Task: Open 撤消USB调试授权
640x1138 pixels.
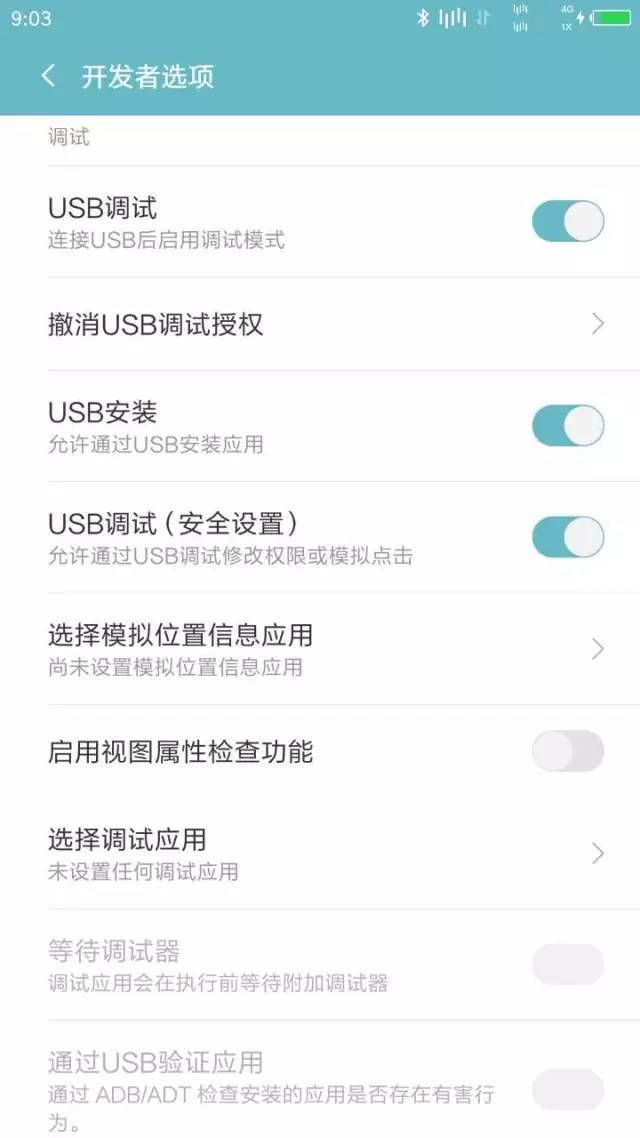Action: coord(320,324)
